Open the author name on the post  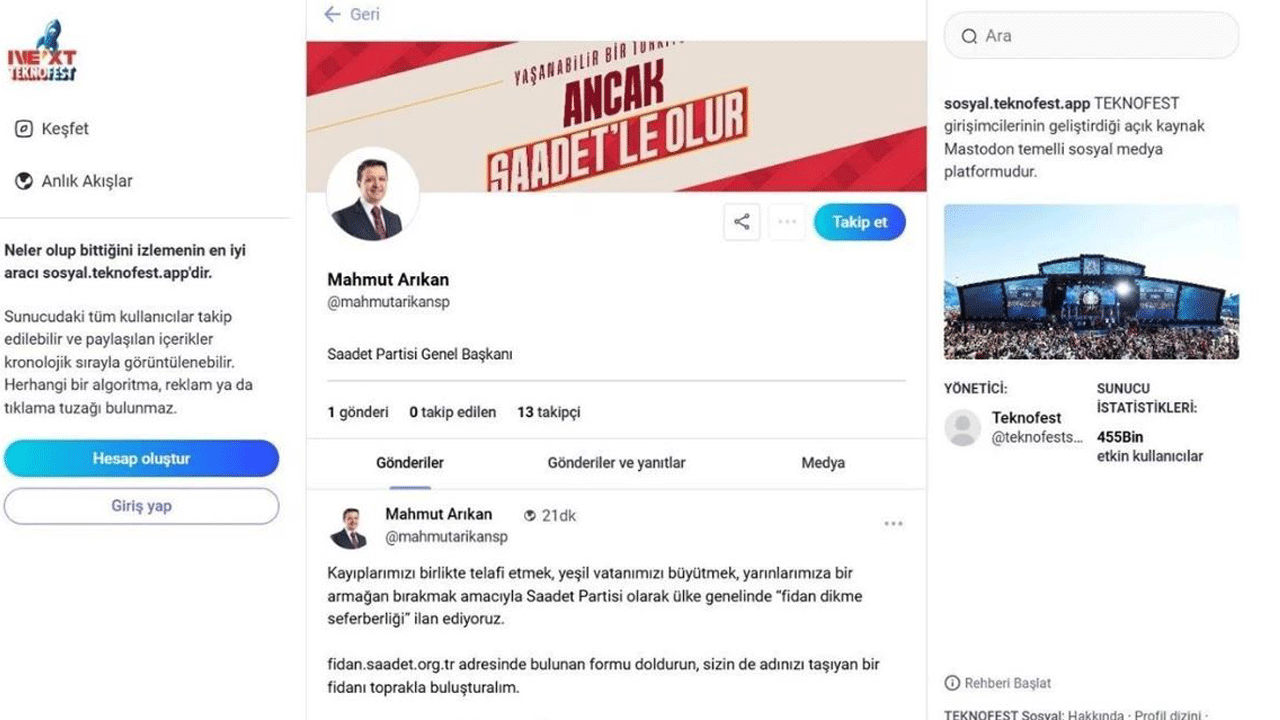click(439, 514)
